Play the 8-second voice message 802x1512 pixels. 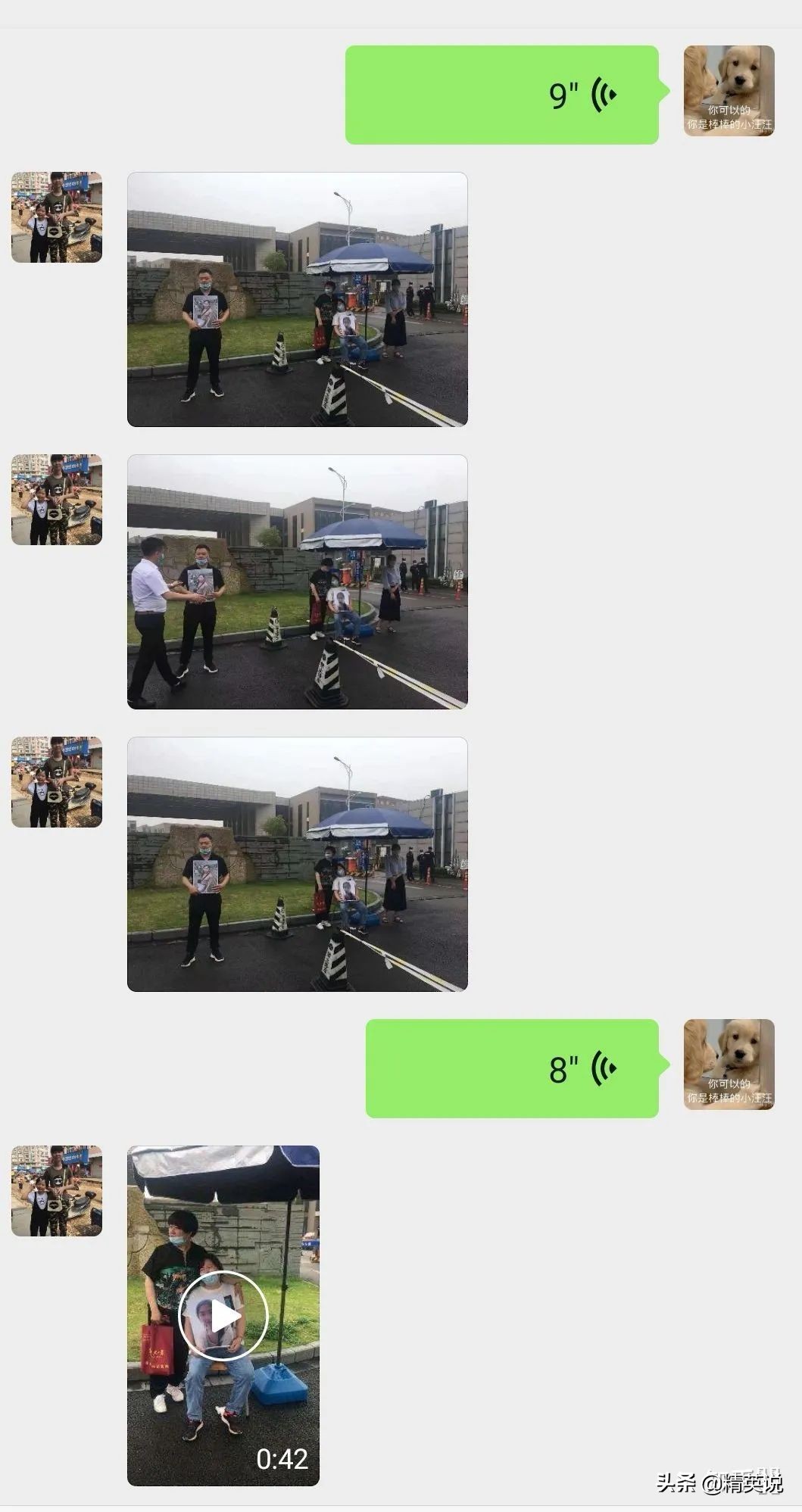click(512, 1068)
